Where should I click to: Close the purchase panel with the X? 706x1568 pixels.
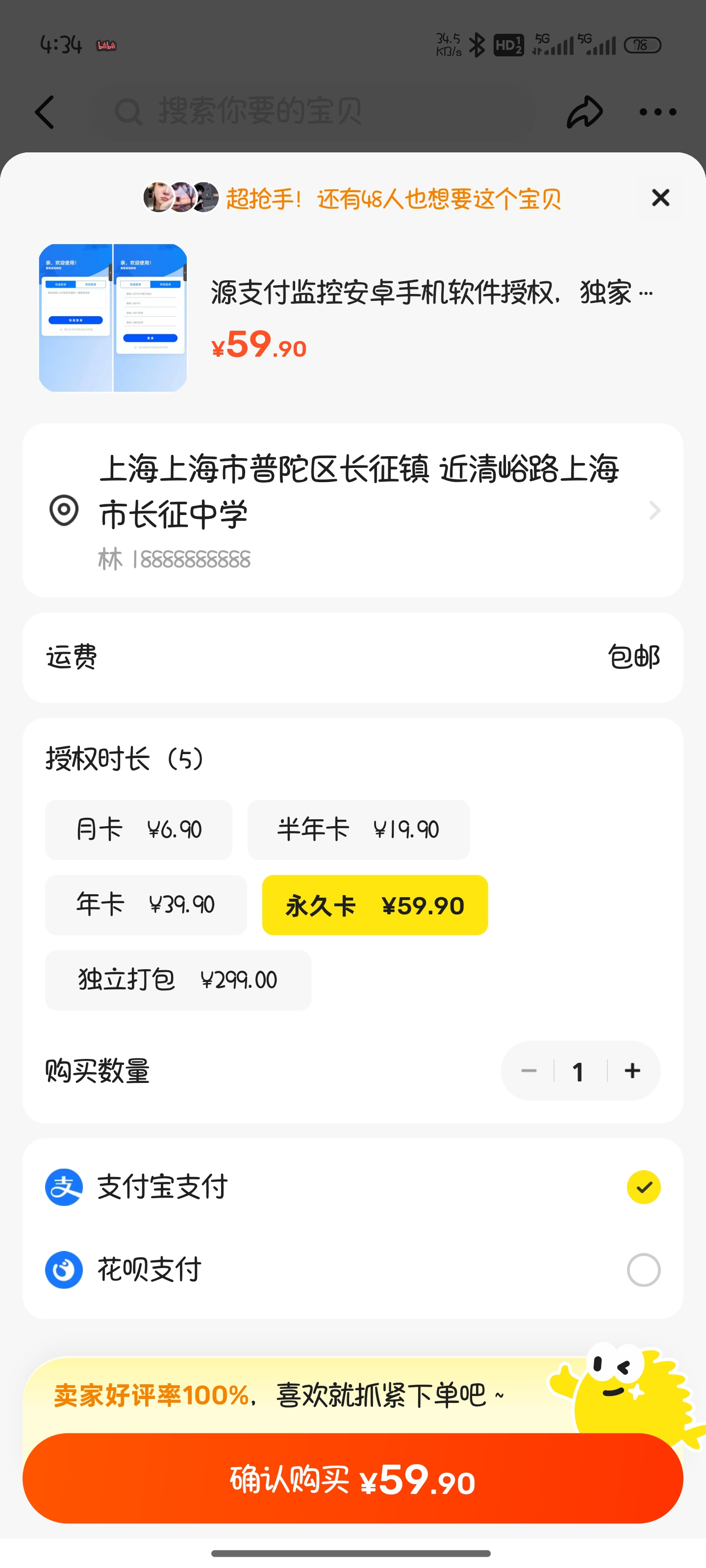(660, 197)
